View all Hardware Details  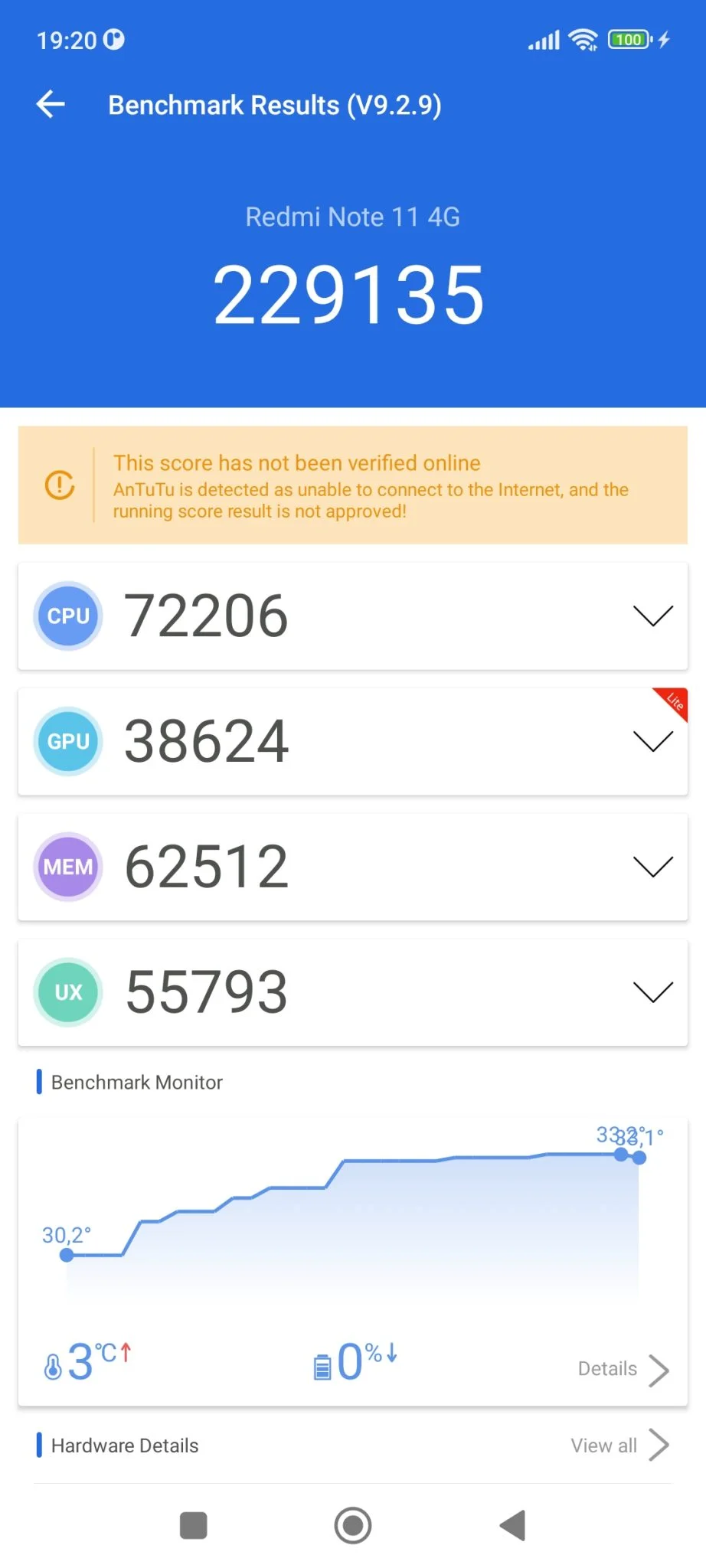619,1445
